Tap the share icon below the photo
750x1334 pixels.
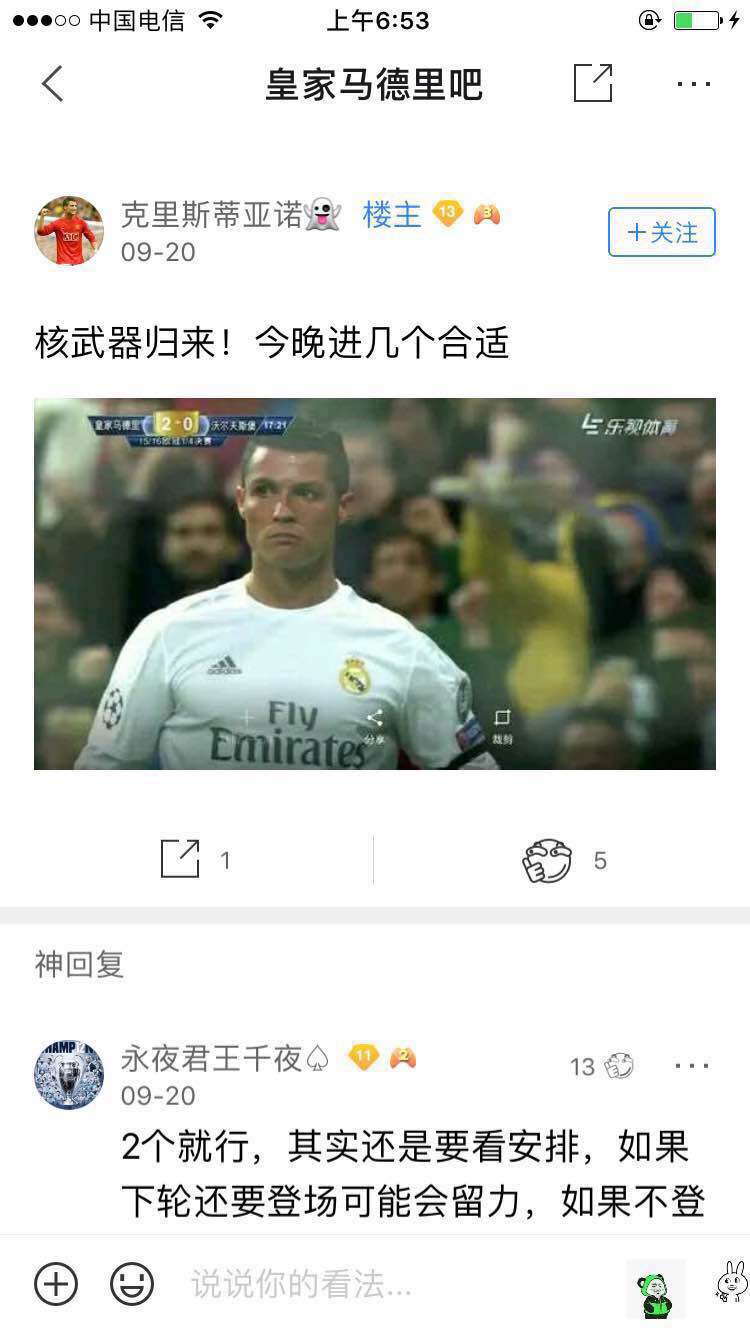pyautogui.click(x=181, y=859)
